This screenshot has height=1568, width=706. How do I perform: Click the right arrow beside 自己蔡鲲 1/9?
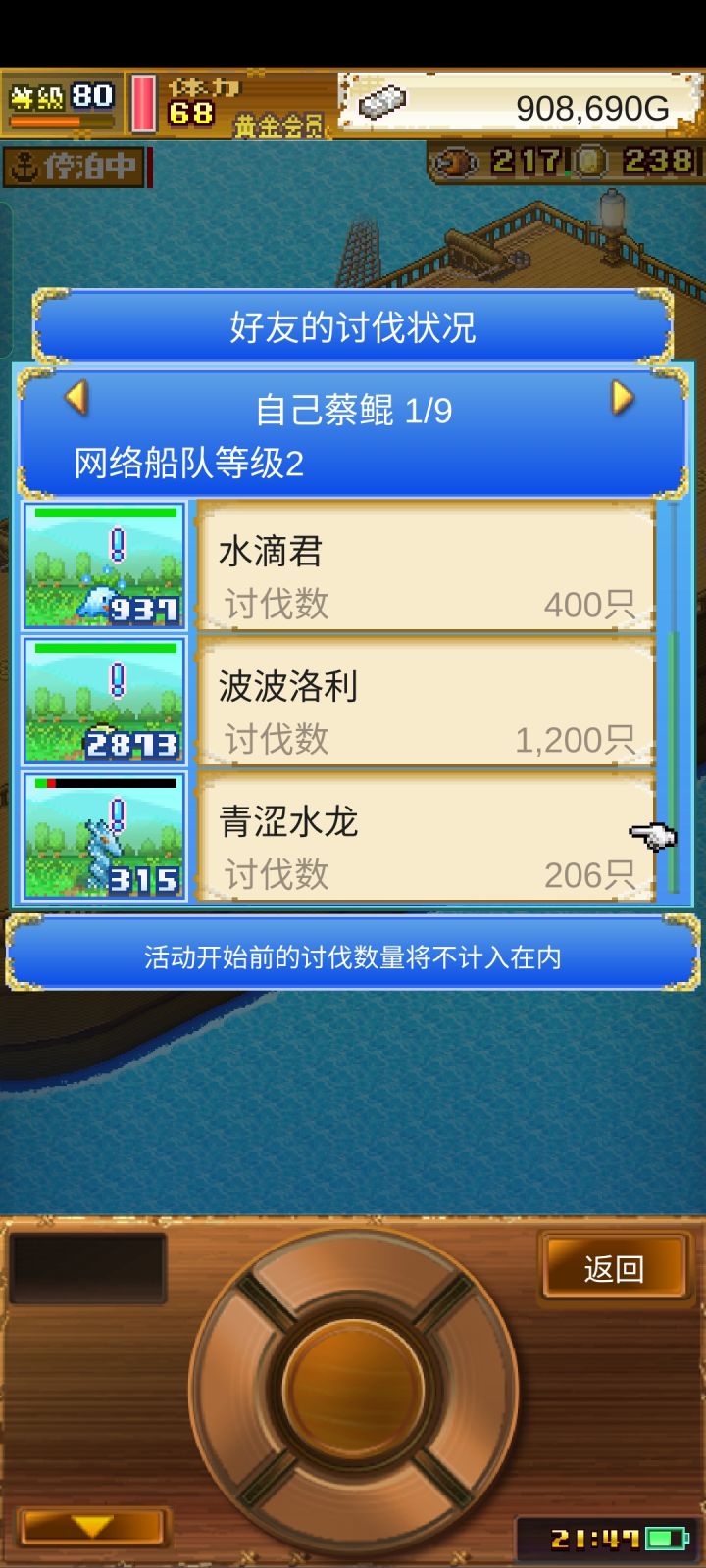point(620,398)
